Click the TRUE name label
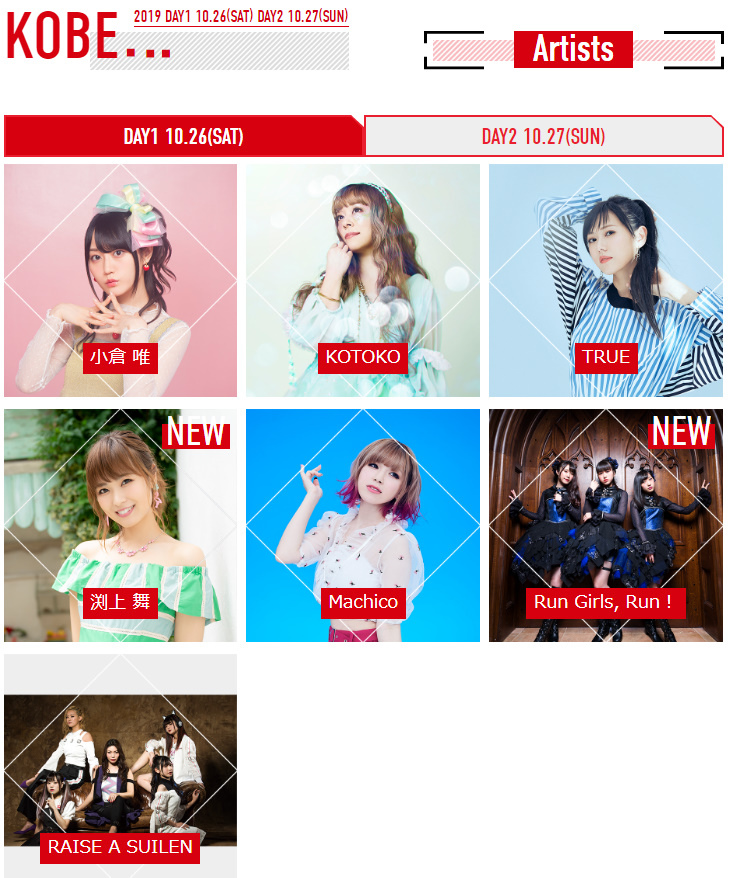The width and height of the screenshot is (730, 878). [606, 357]
